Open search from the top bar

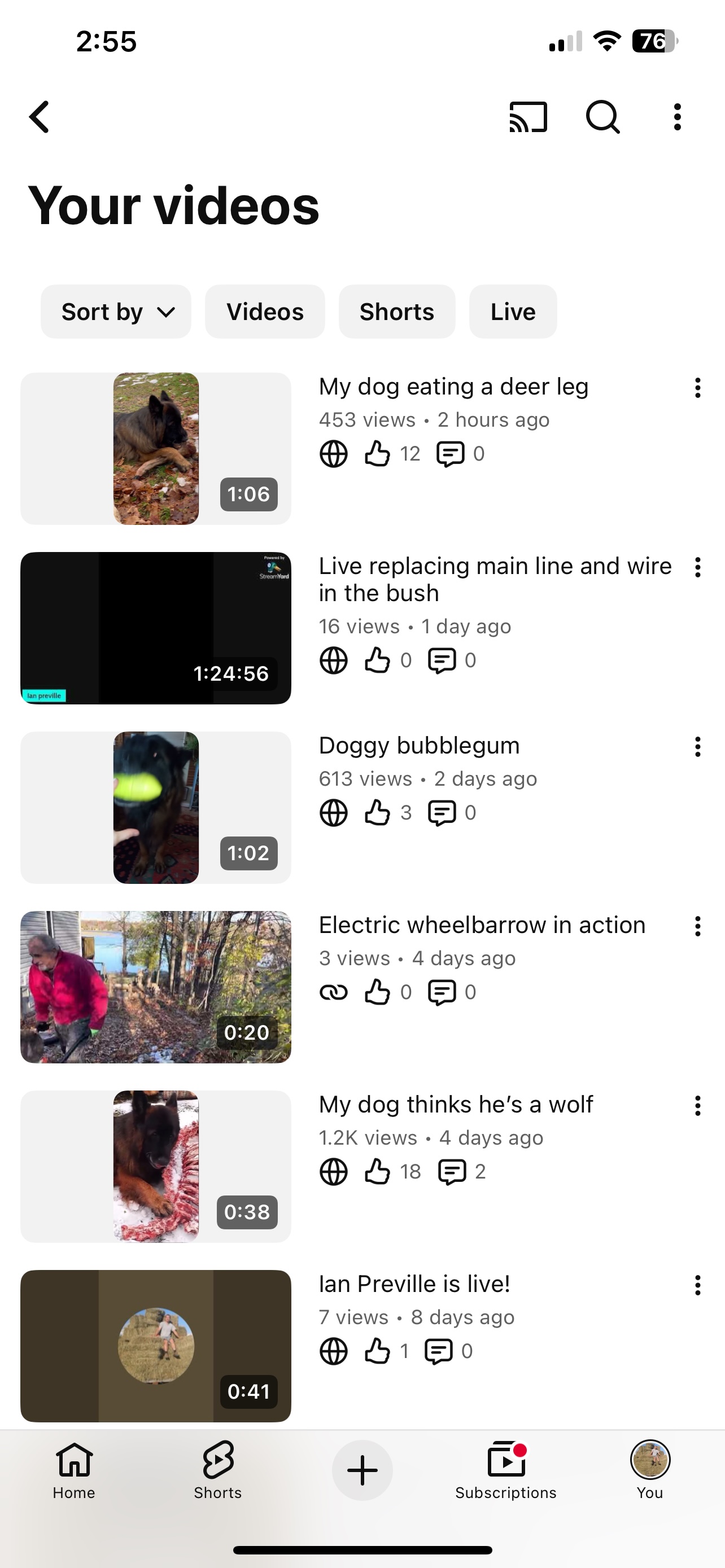(x=602, y=116)
